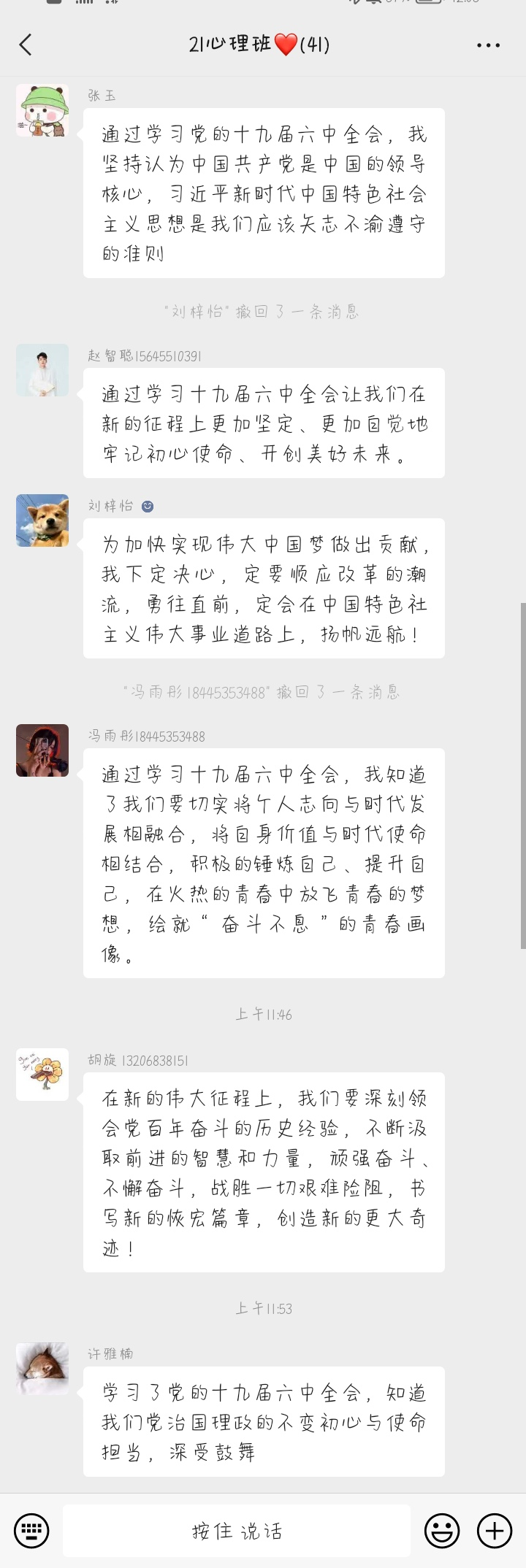Open 冯雨彤's profile avatar
The width and height of the screenshot is (526, 1568).
(x=42, y=750)
